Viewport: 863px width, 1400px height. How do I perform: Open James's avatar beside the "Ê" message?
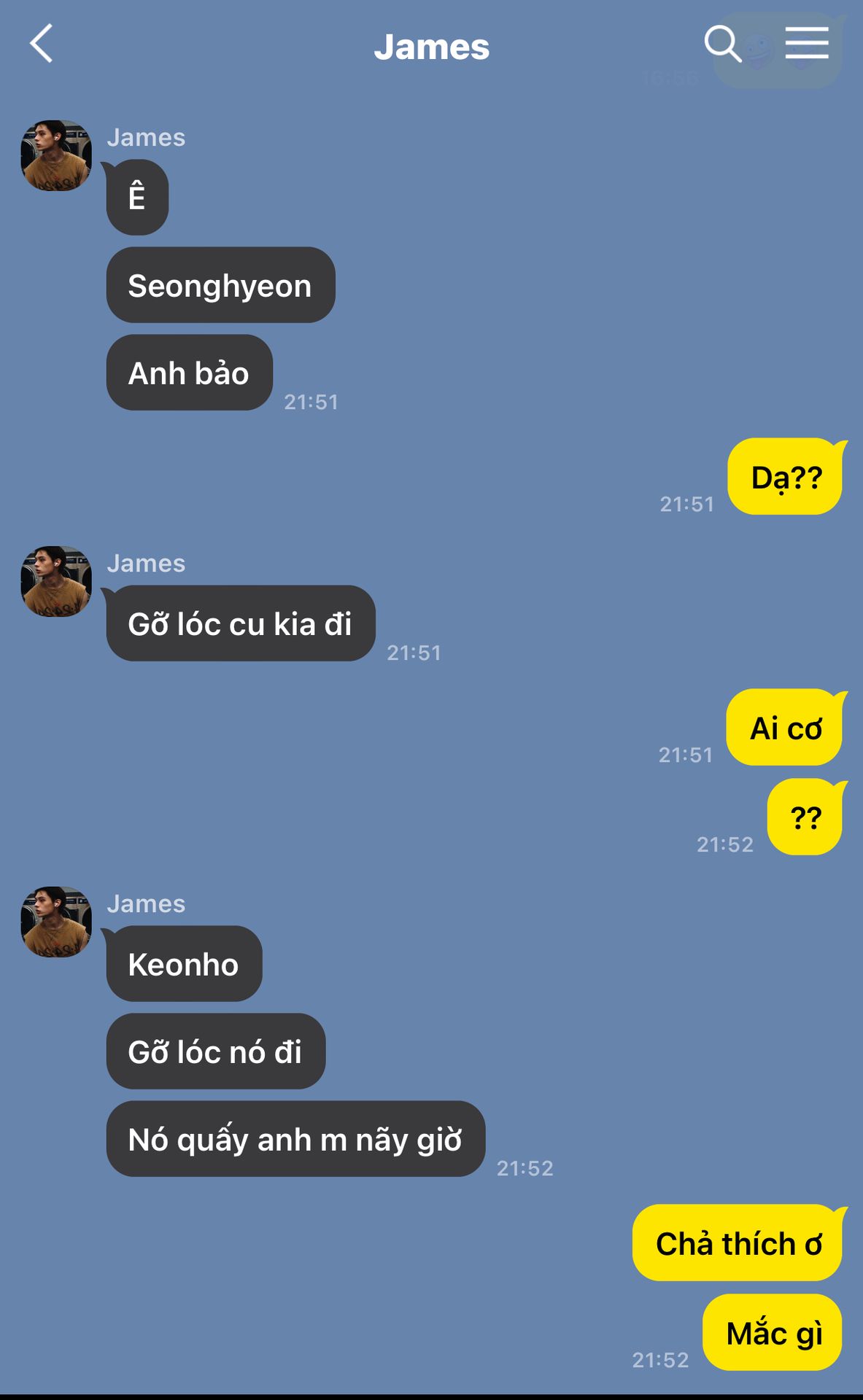56,155
